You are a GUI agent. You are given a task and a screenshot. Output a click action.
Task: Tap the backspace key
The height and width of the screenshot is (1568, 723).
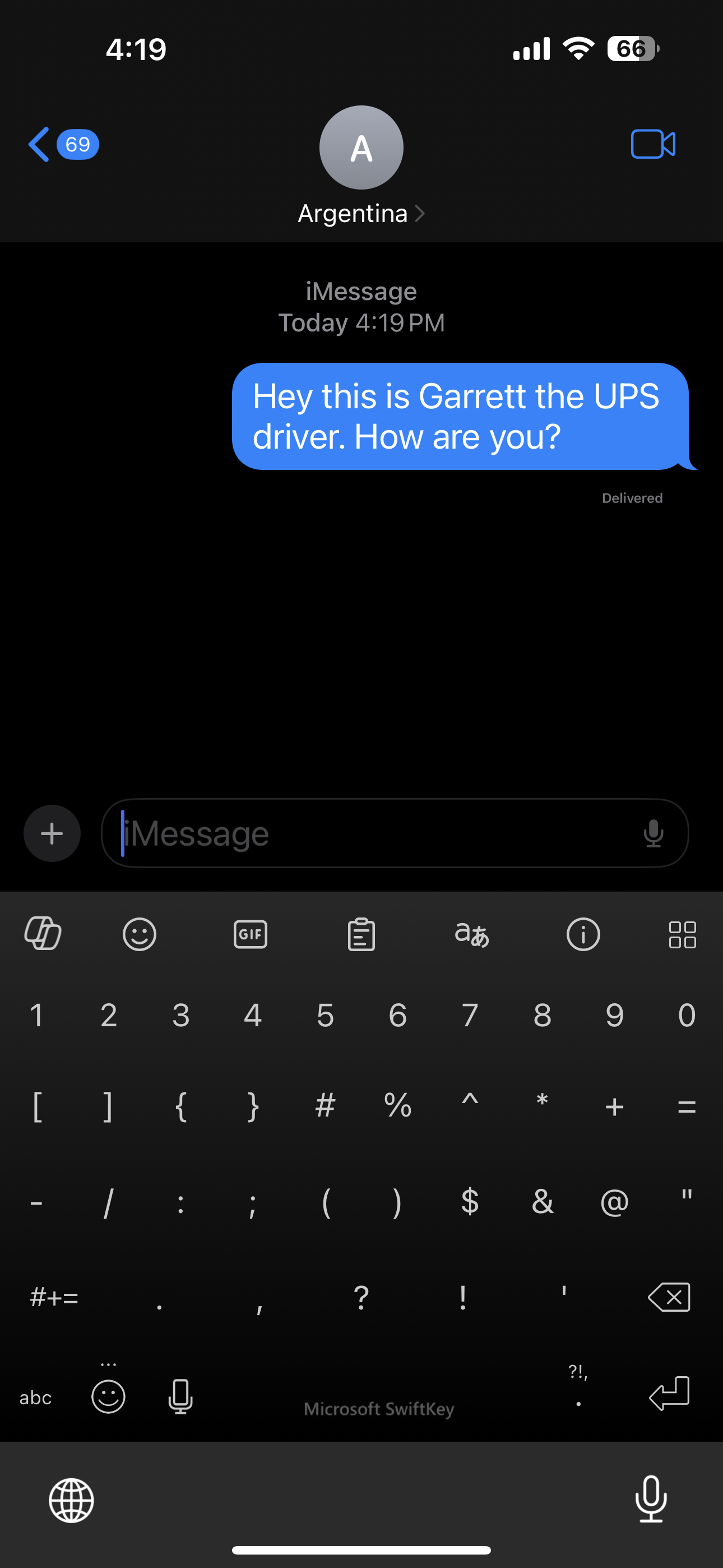[x=669, y=1297]
